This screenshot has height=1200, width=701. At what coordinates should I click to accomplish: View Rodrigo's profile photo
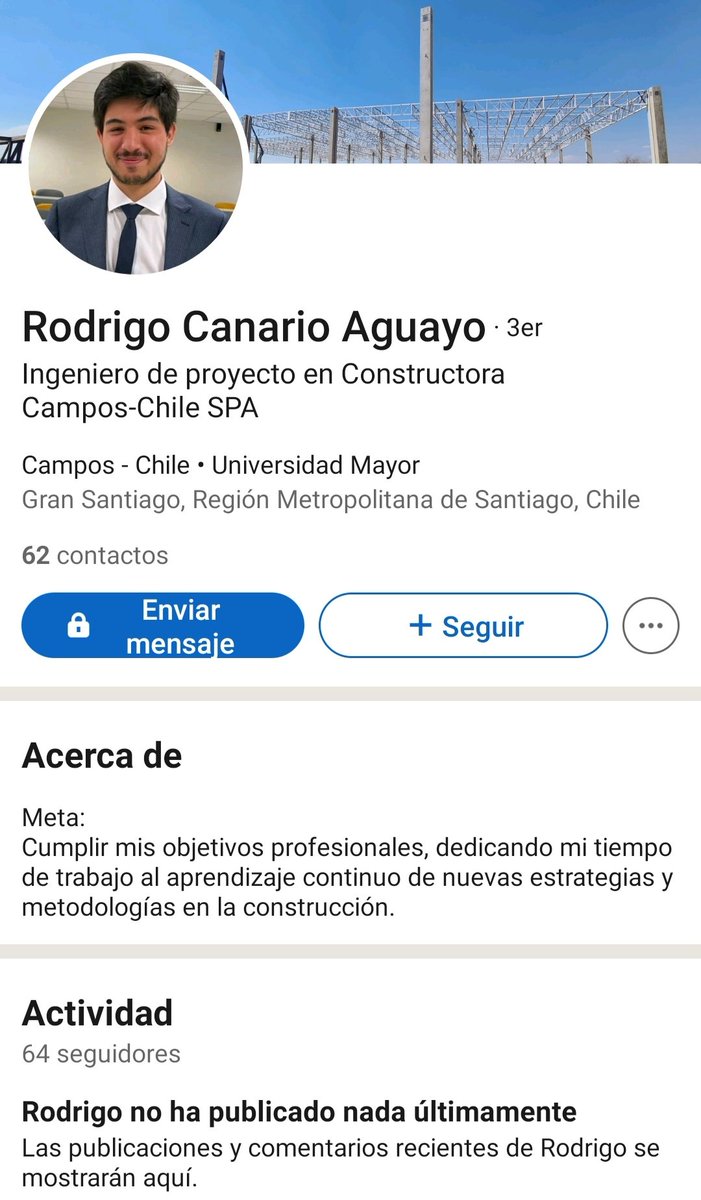(136, 166)
